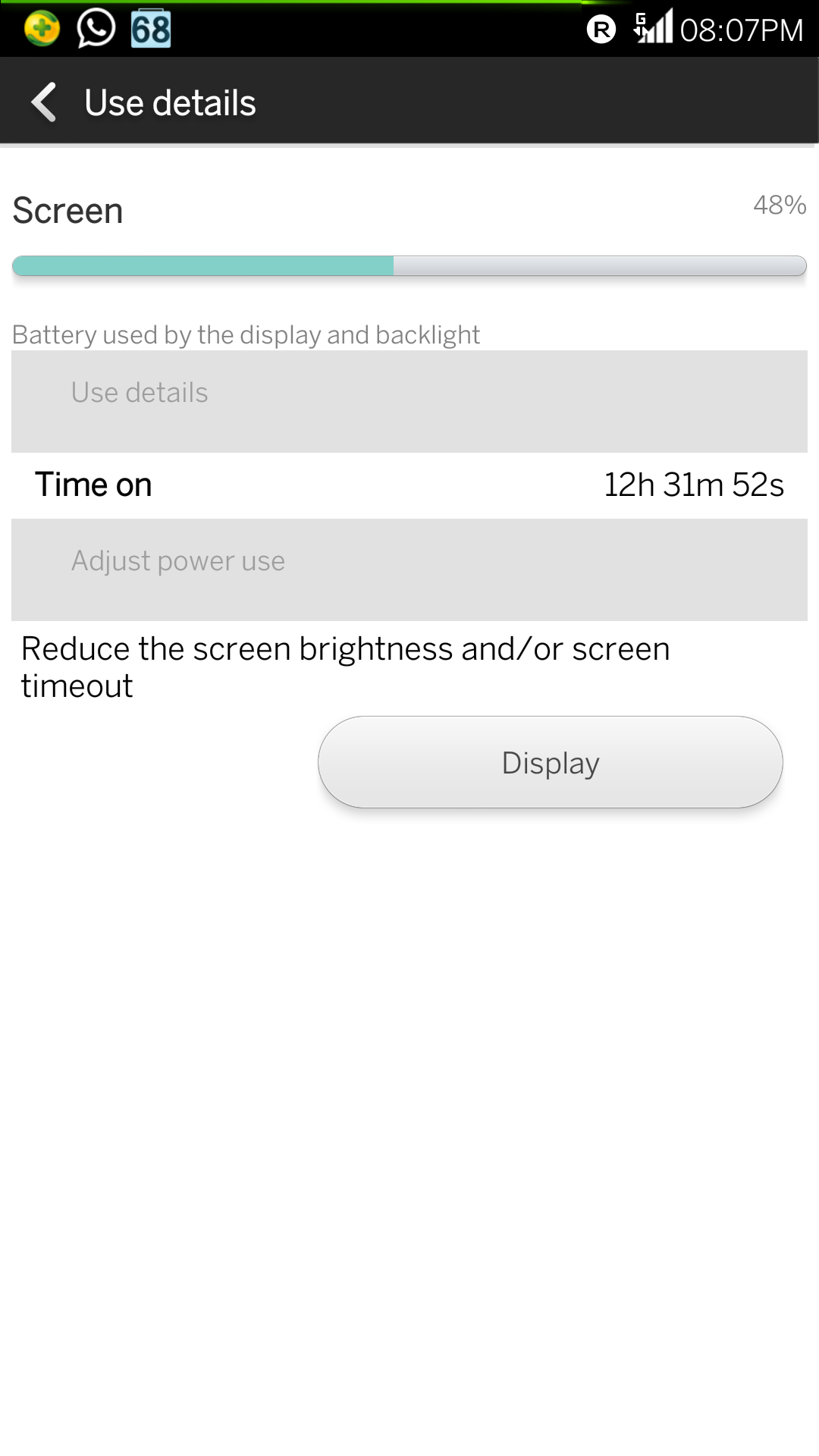Open the Display settings button
Viewport: 819px width, 1456px height.
point(551,762)
